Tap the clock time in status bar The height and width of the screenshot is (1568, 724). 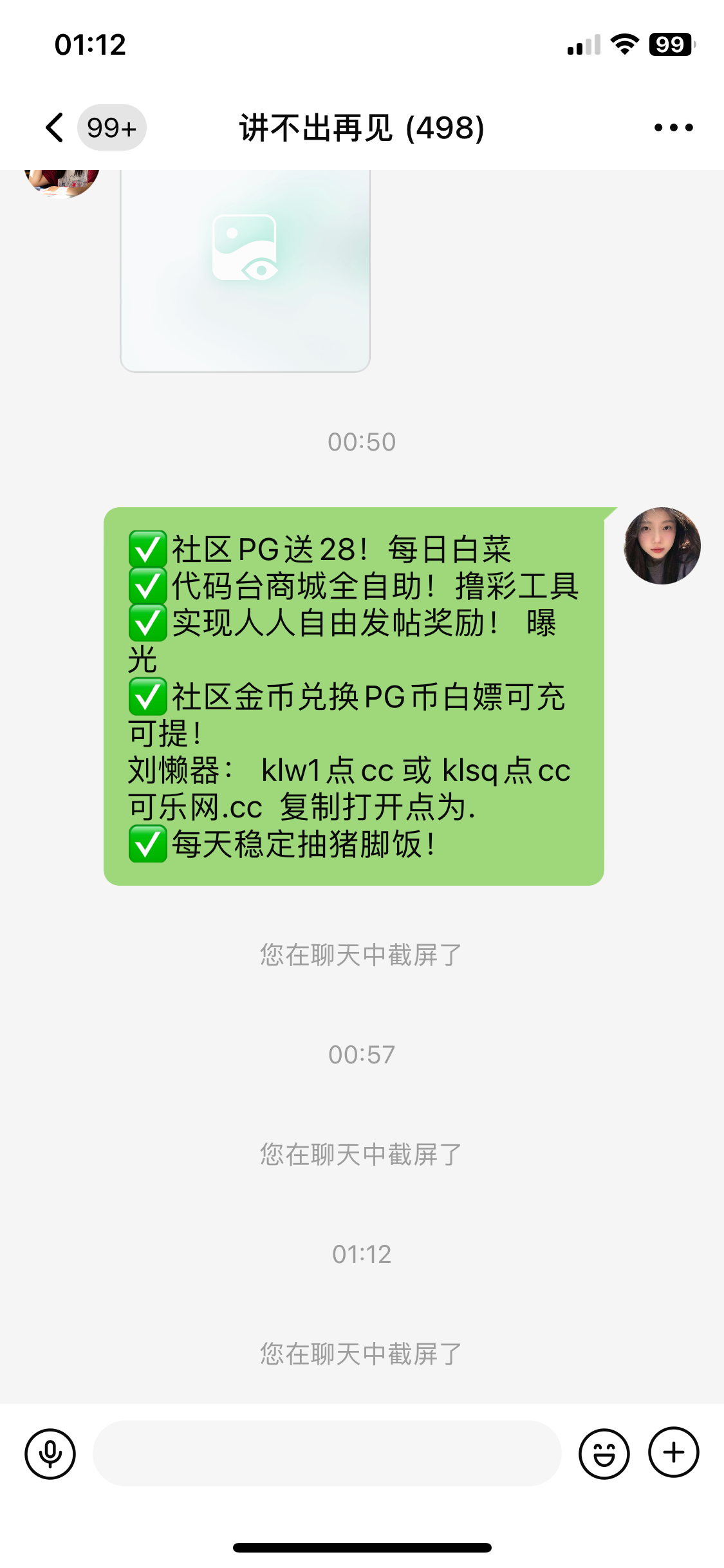tap(89, 44)
